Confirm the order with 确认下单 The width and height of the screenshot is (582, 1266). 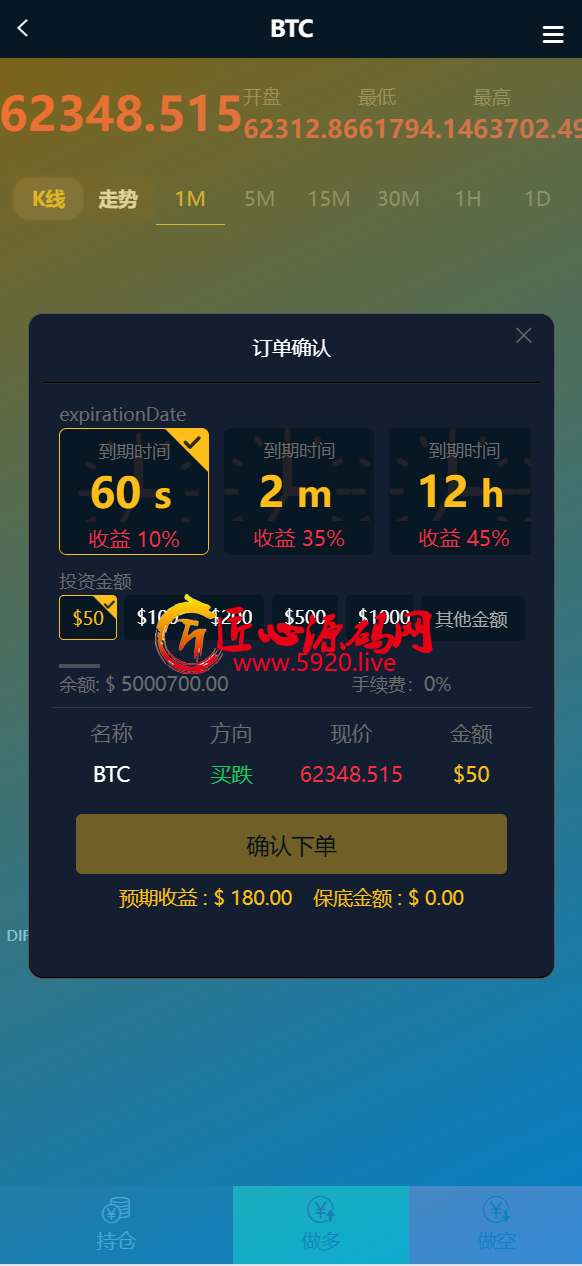coord(291,844)
